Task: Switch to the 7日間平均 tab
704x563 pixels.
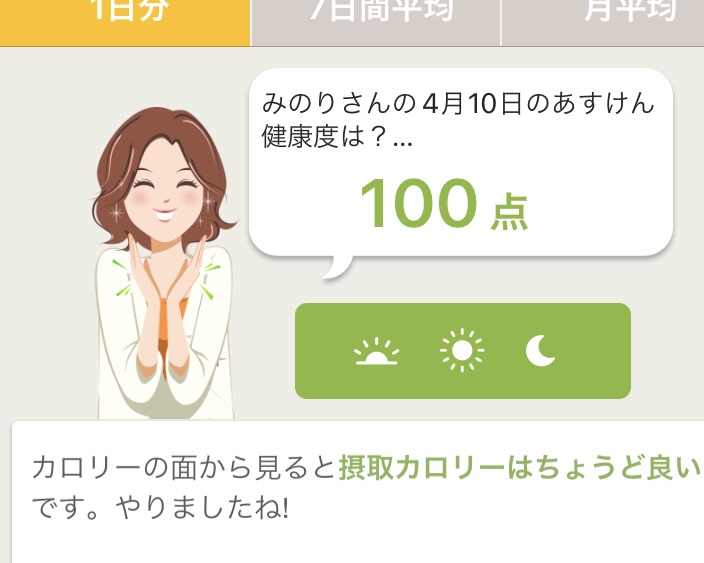Action: [375, 18]
